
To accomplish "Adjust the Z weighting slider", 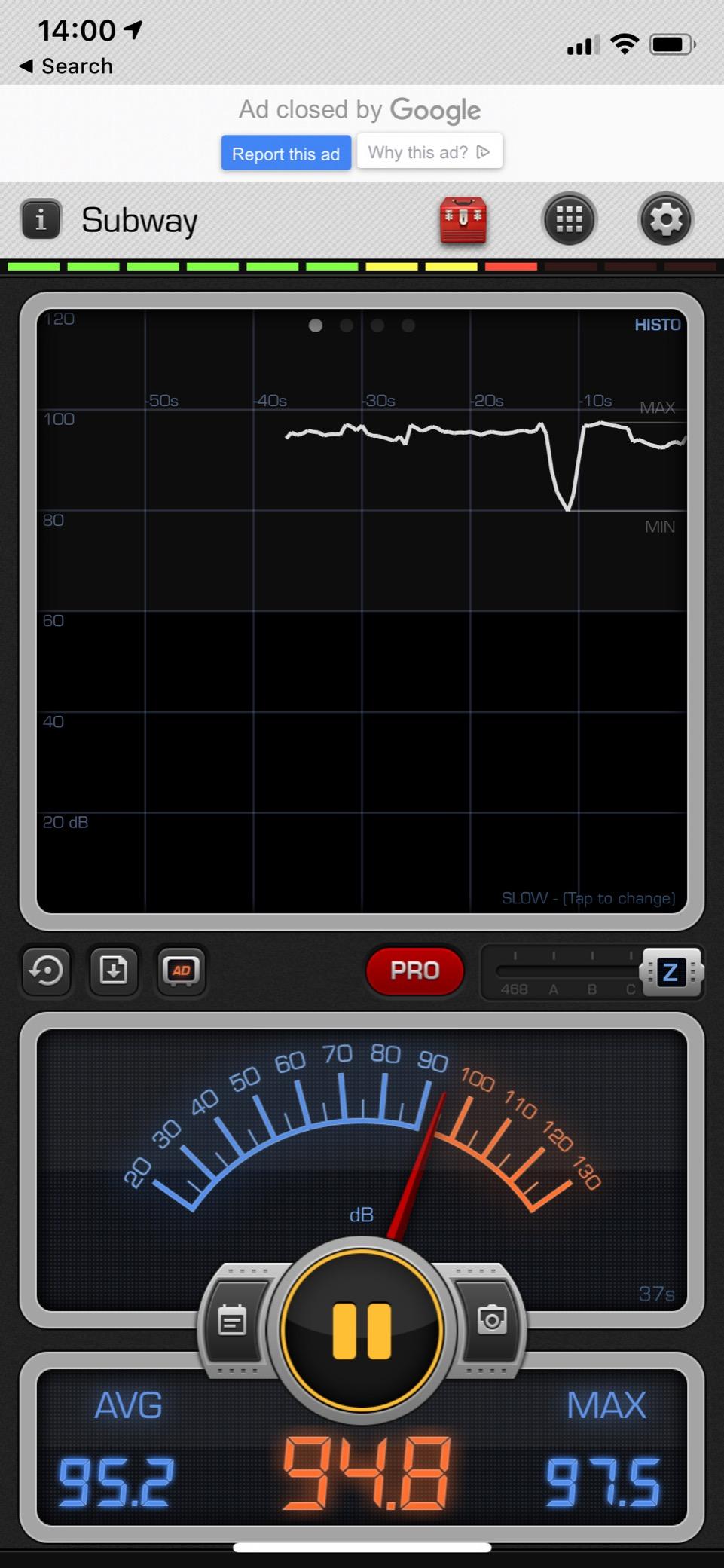I will click(x=671, y=972).
